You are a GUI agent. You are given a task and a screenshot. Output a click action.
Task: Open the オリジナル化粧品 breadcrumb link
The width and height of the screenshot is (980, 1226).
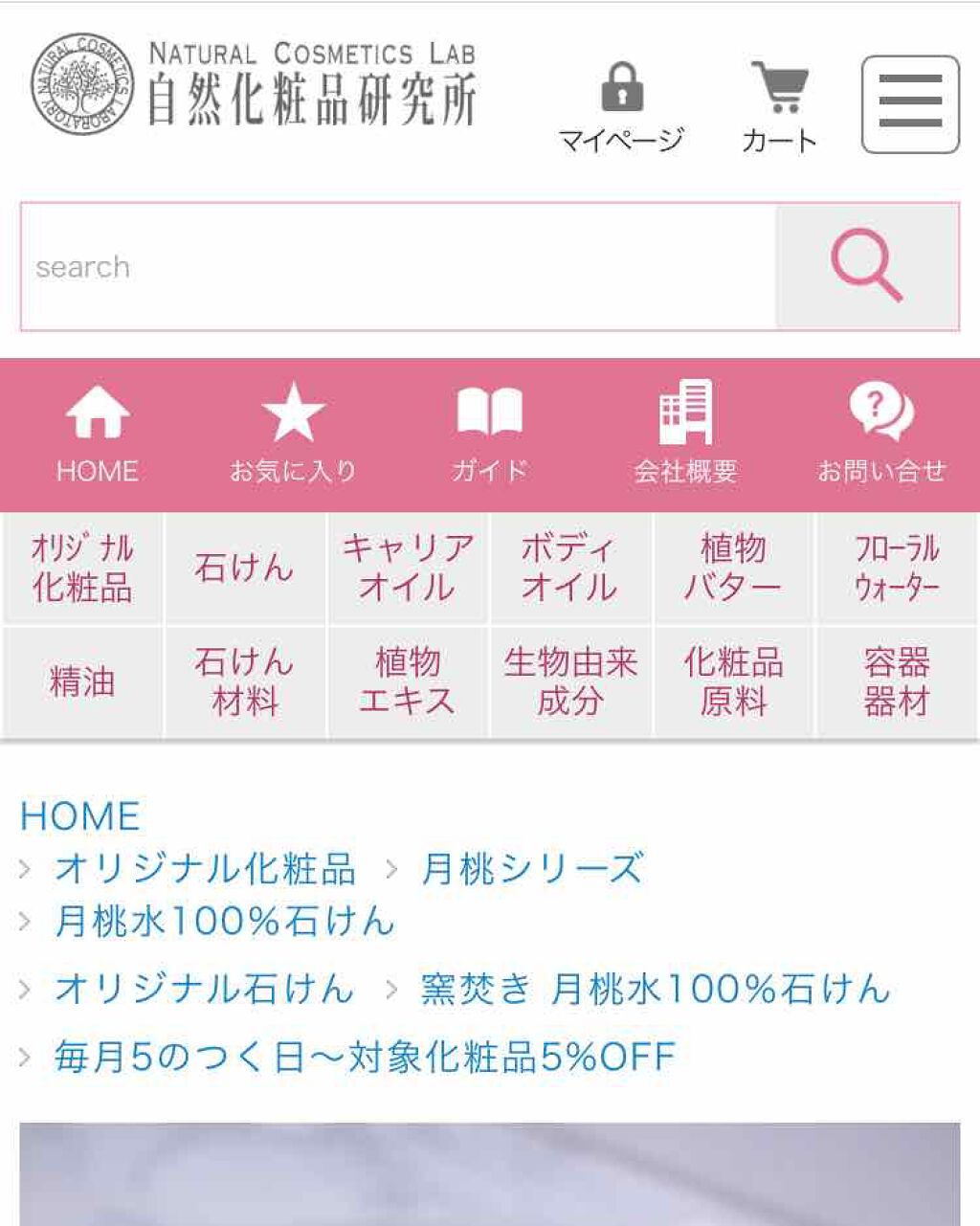[x=204, y=869]
